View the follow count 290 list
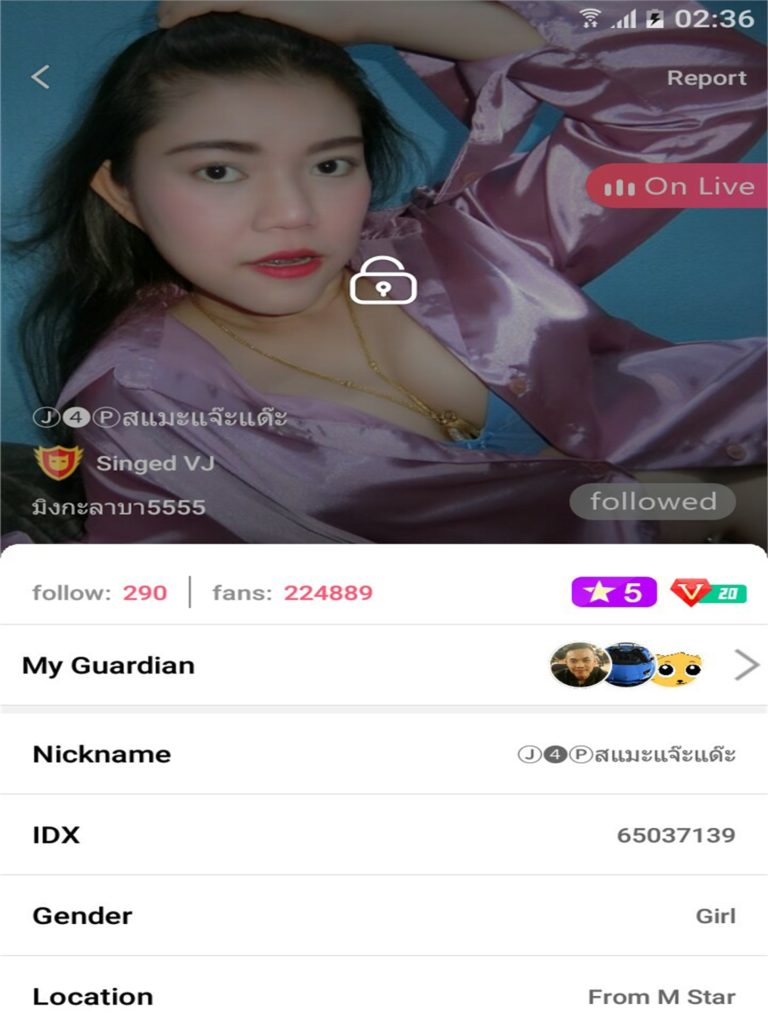The height and width of the screenshot is (1024, 768). click(100, 592)
